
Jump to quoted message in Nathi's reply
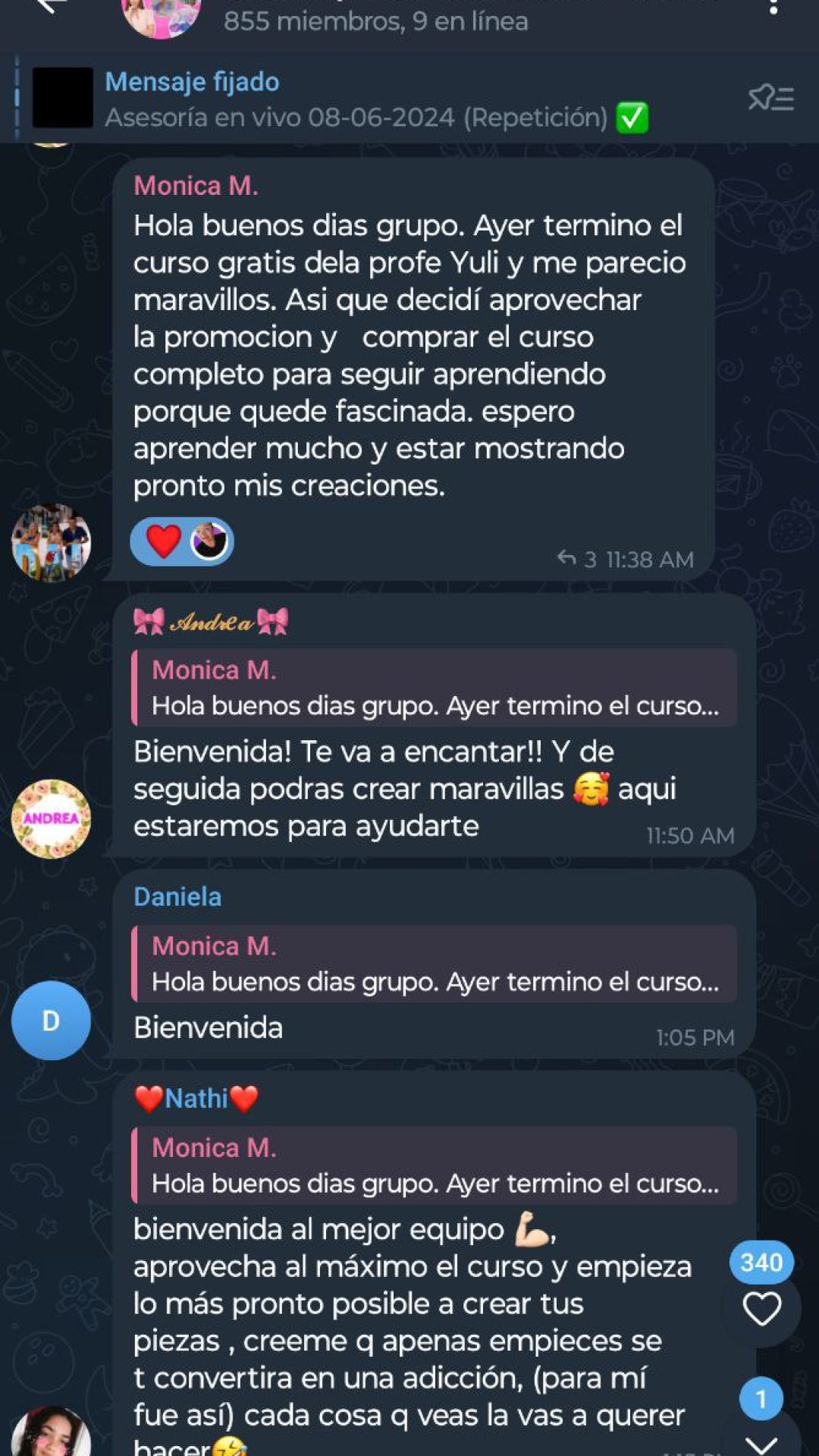point(434,1166)
